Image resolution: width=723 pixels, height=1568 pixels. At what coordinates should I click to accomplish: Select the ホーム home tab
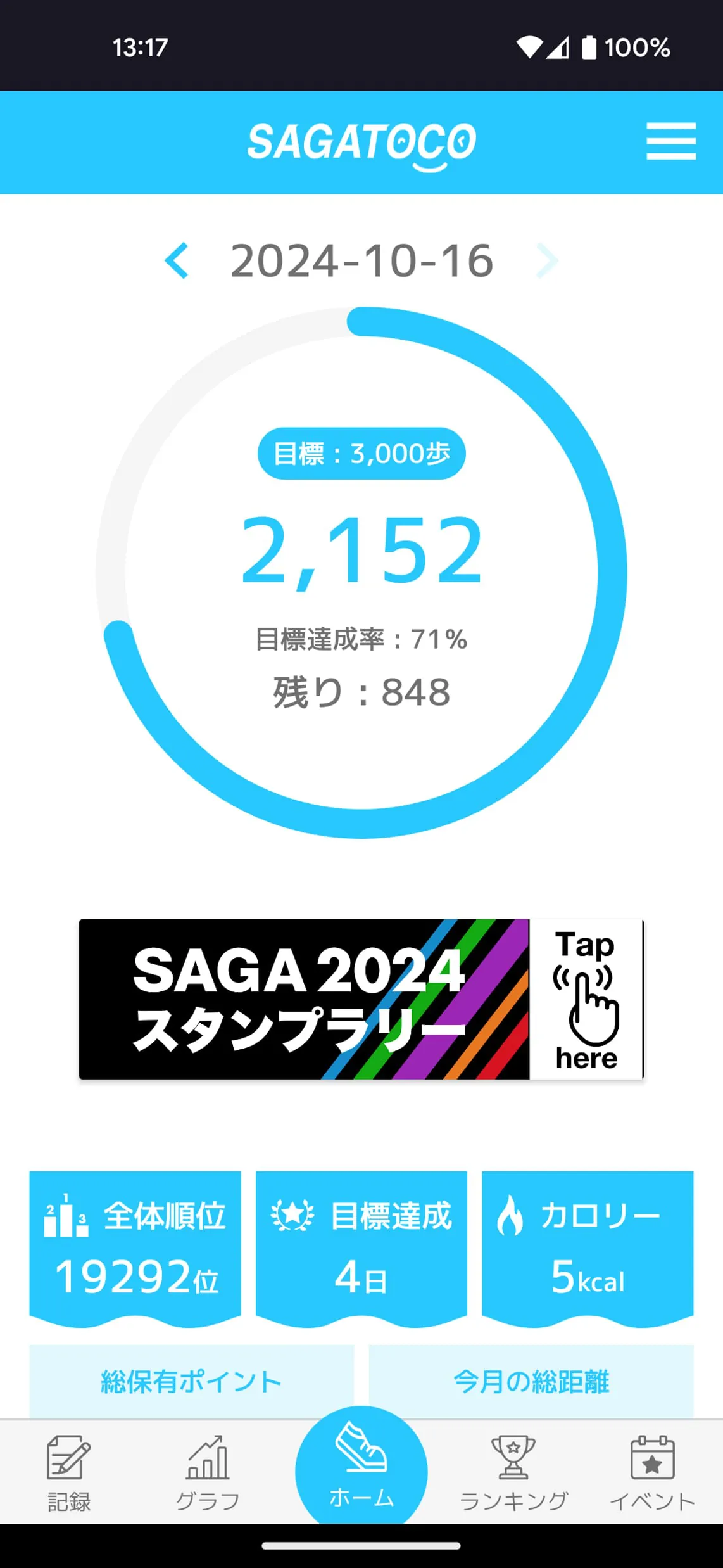[361, 1471]
